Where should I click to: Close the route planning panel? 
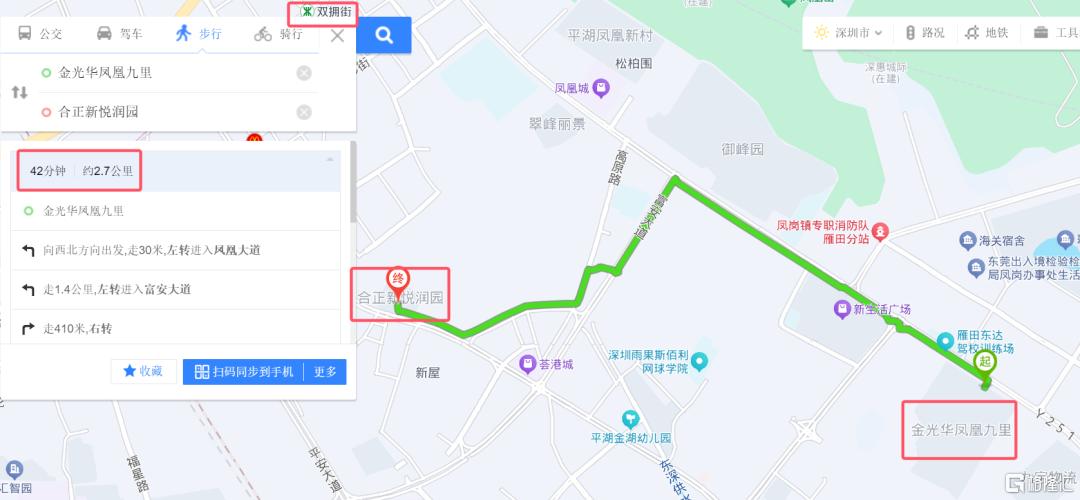point(337,35)
